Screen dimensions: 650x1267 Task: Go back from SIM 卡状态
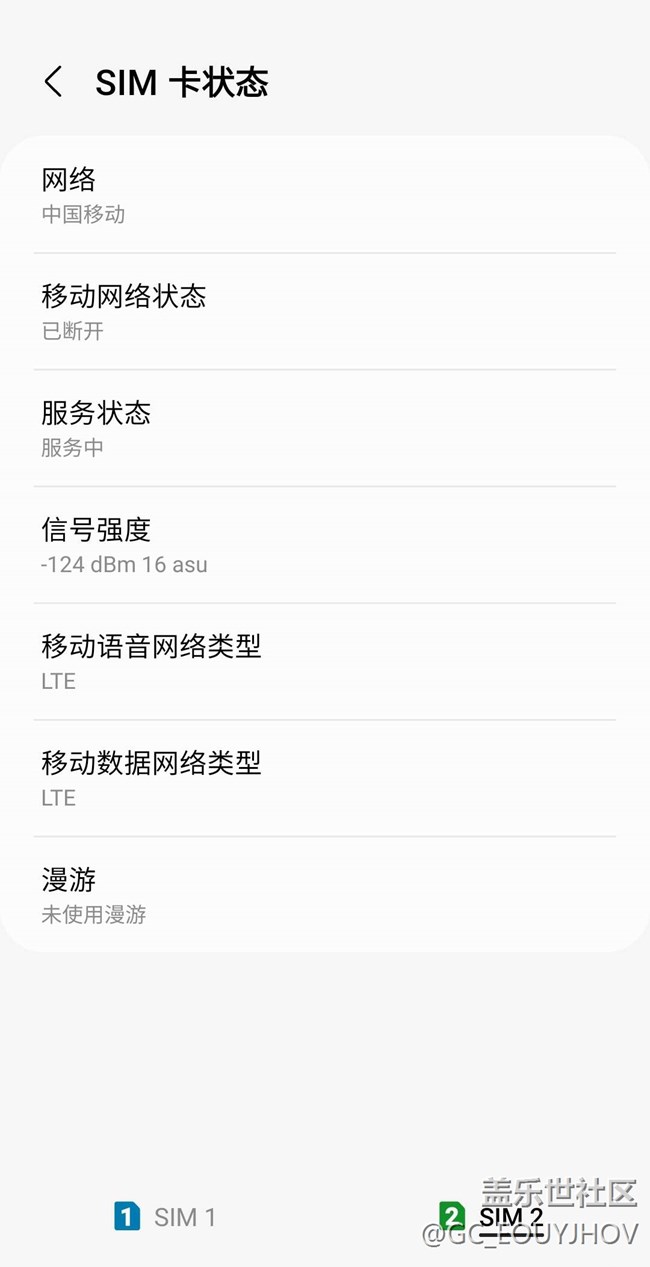point(54,82)
